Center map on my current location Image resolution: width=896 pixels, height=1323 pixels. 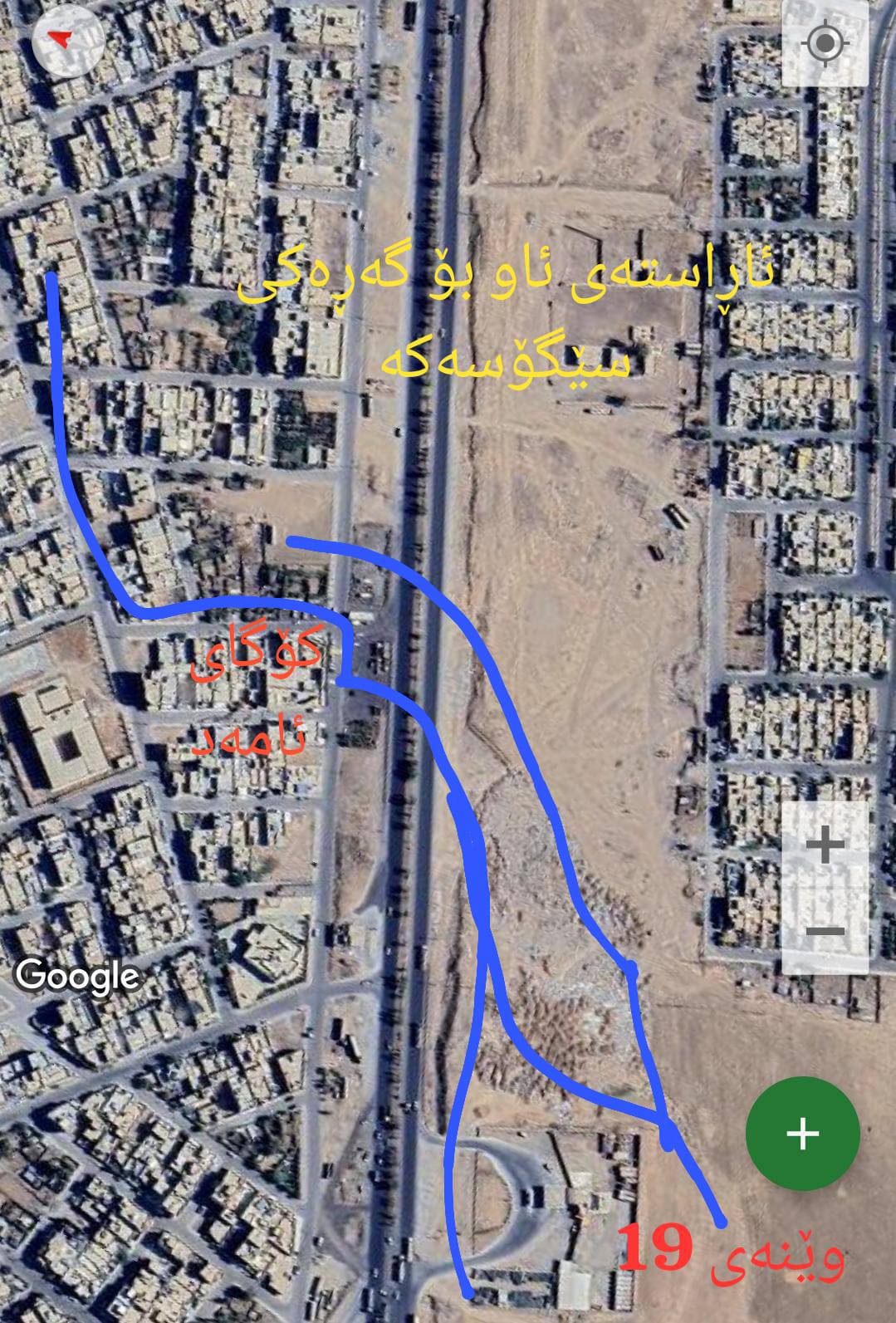point(824,43)
